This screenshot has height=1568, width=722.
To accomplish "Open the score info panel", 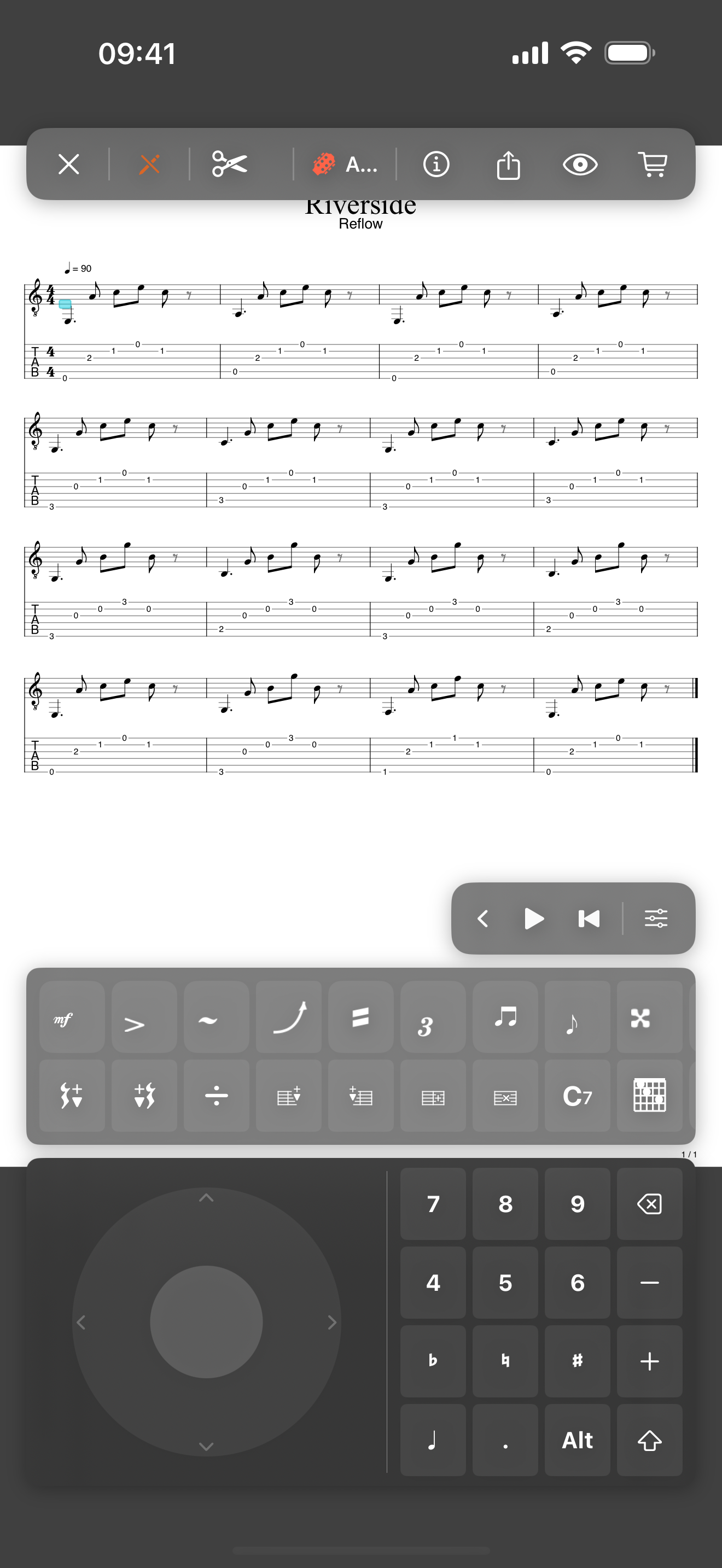I will 436,165.
